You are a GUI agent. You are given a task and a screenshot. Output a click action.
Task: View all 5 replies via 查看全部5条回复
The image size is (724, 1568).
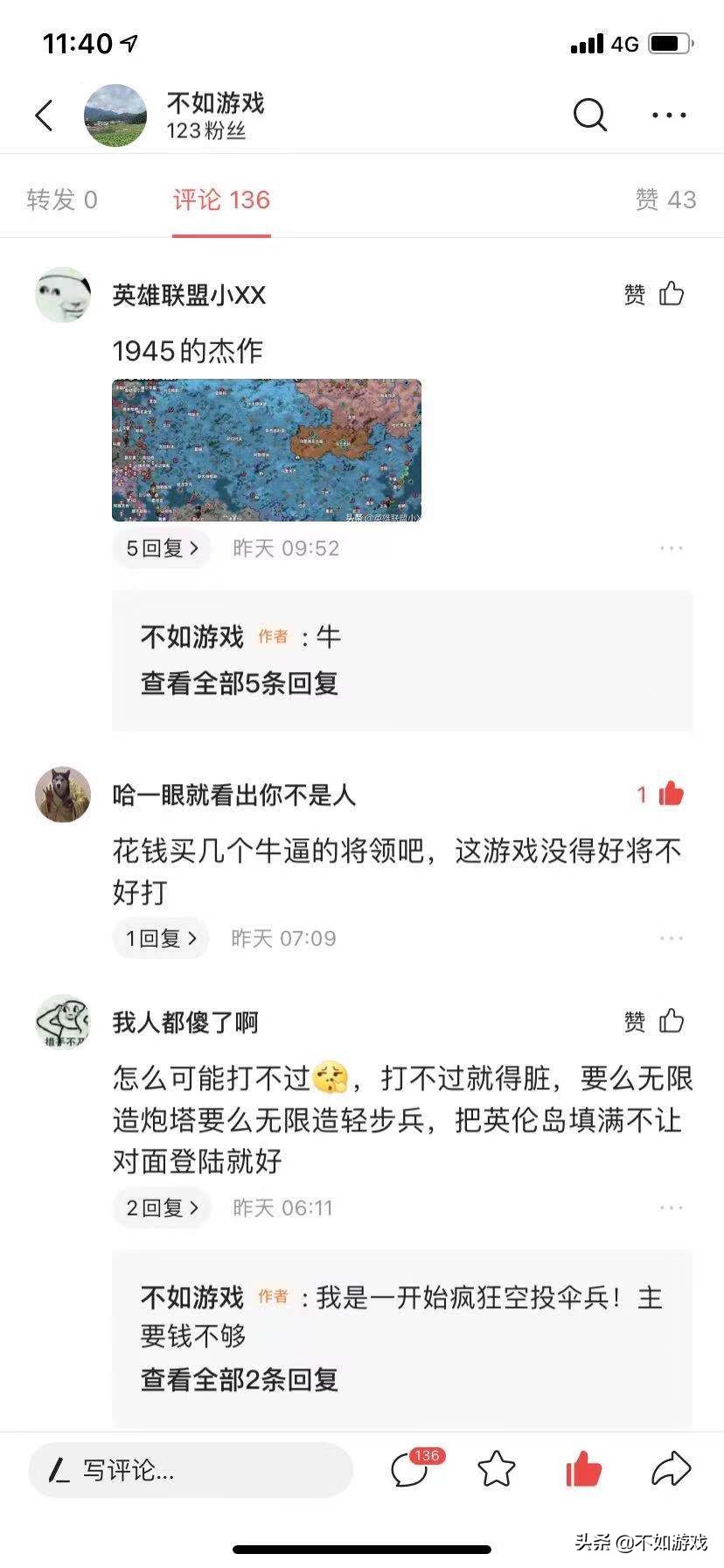[x=240, y=683]
